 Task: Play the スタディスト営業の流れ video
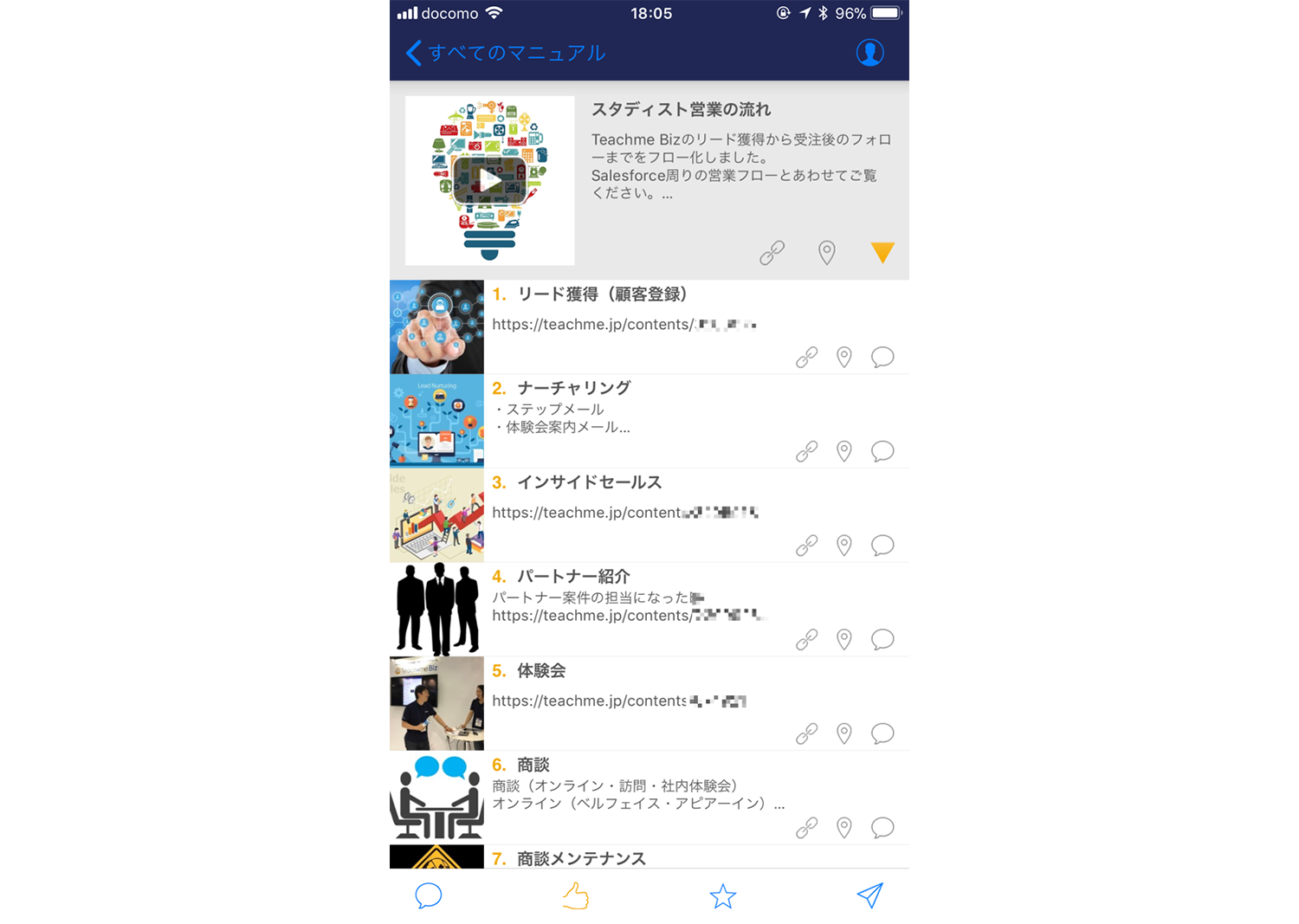(489, 180)
